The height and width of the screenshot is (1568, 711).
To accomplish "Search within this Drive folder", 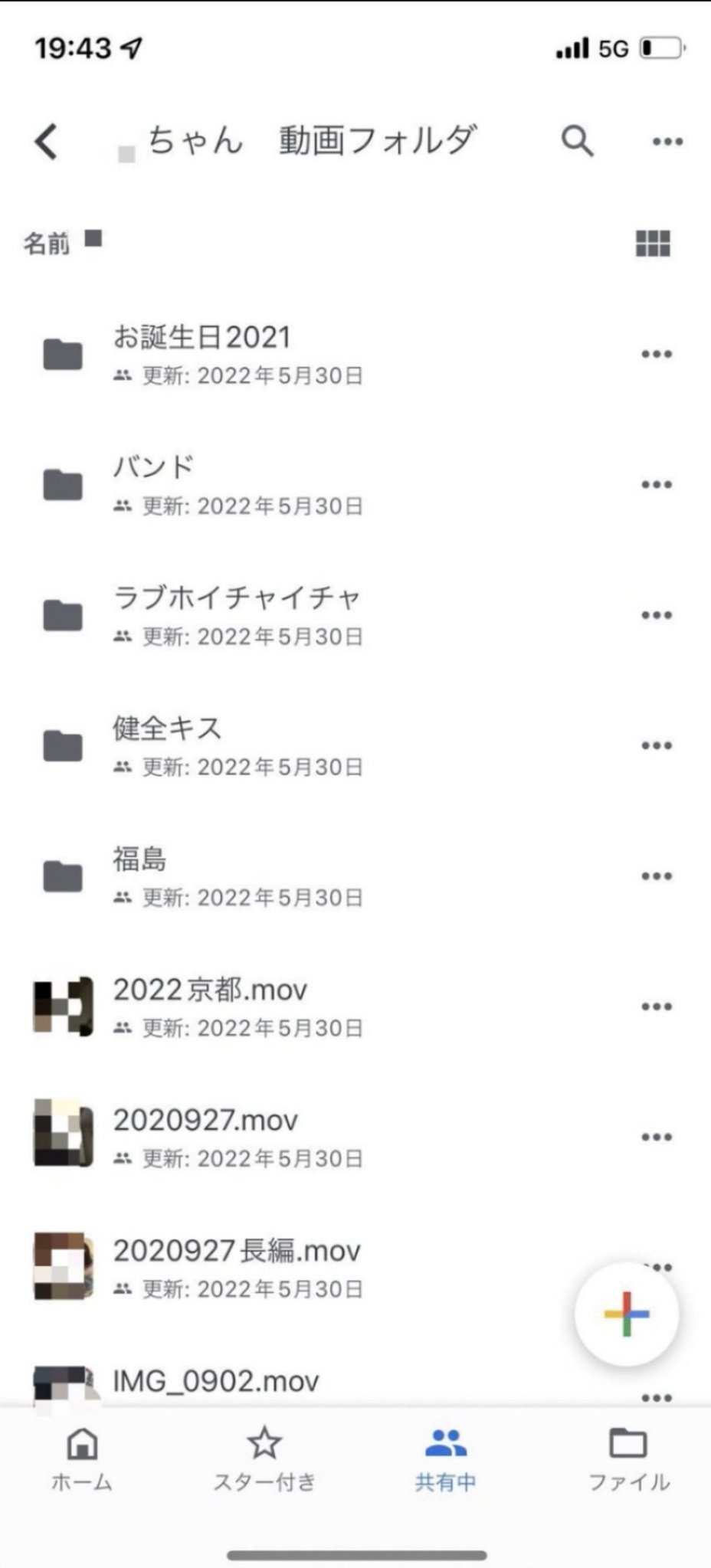I will pos(577,142).
